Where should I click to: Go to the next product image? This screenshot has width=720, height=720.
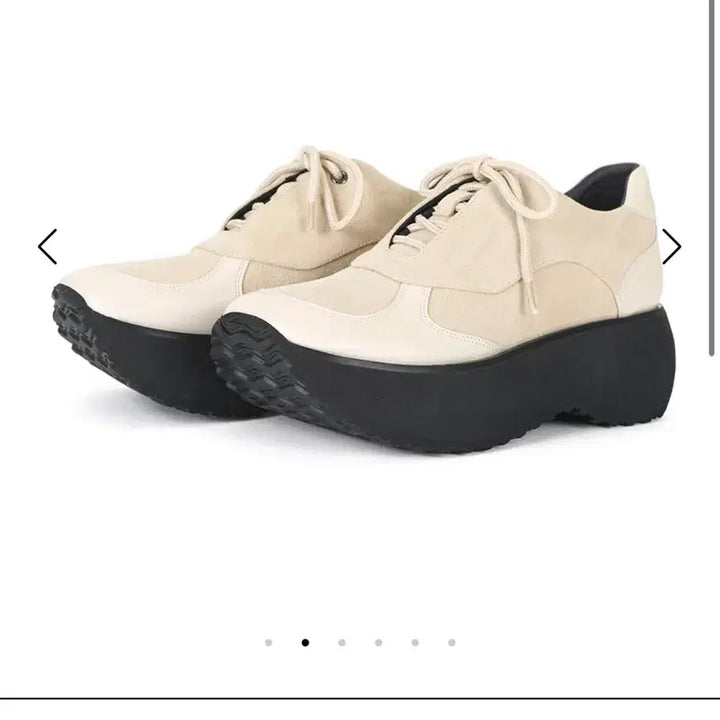[x=671, y=246]
